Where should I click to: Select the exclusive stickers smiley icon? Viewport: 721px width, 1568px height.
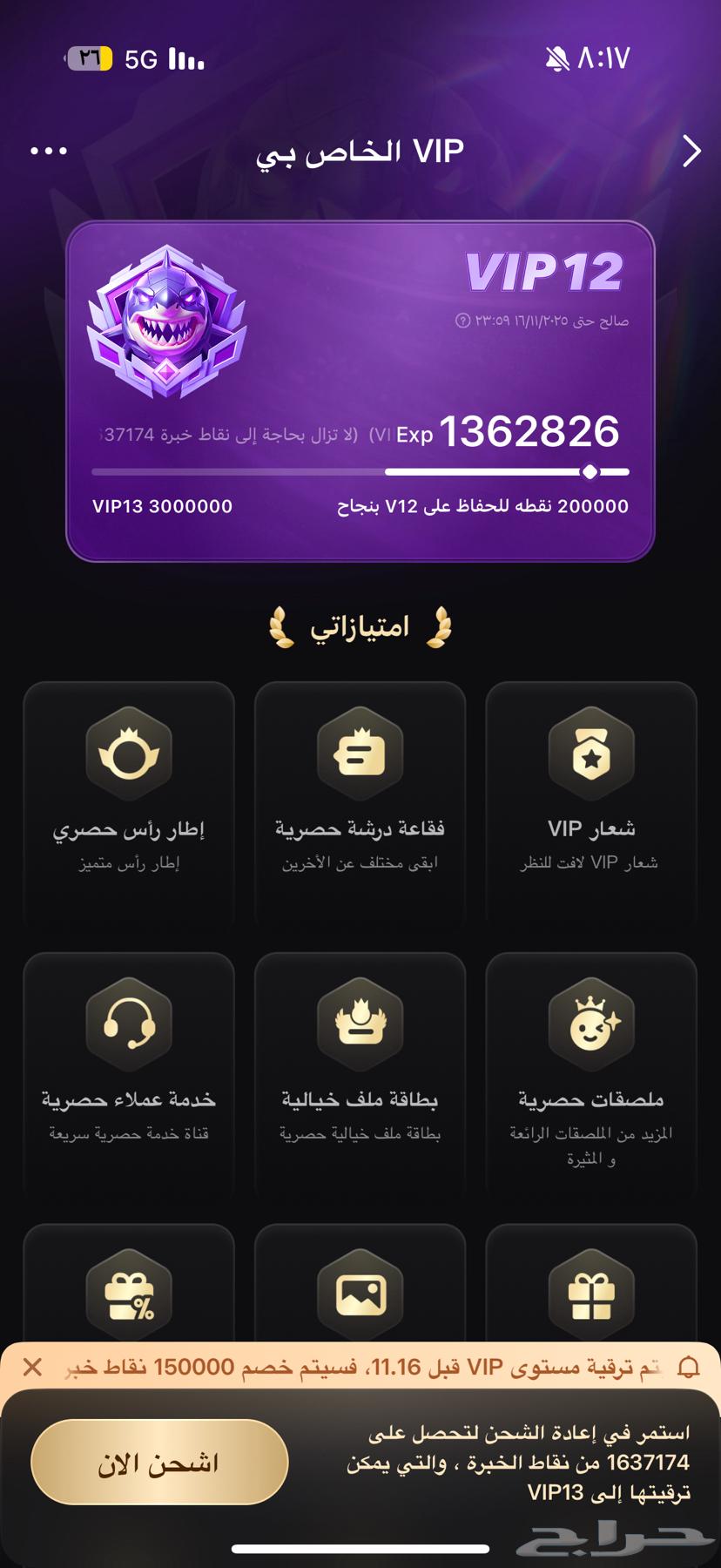tap(591, 1026)
